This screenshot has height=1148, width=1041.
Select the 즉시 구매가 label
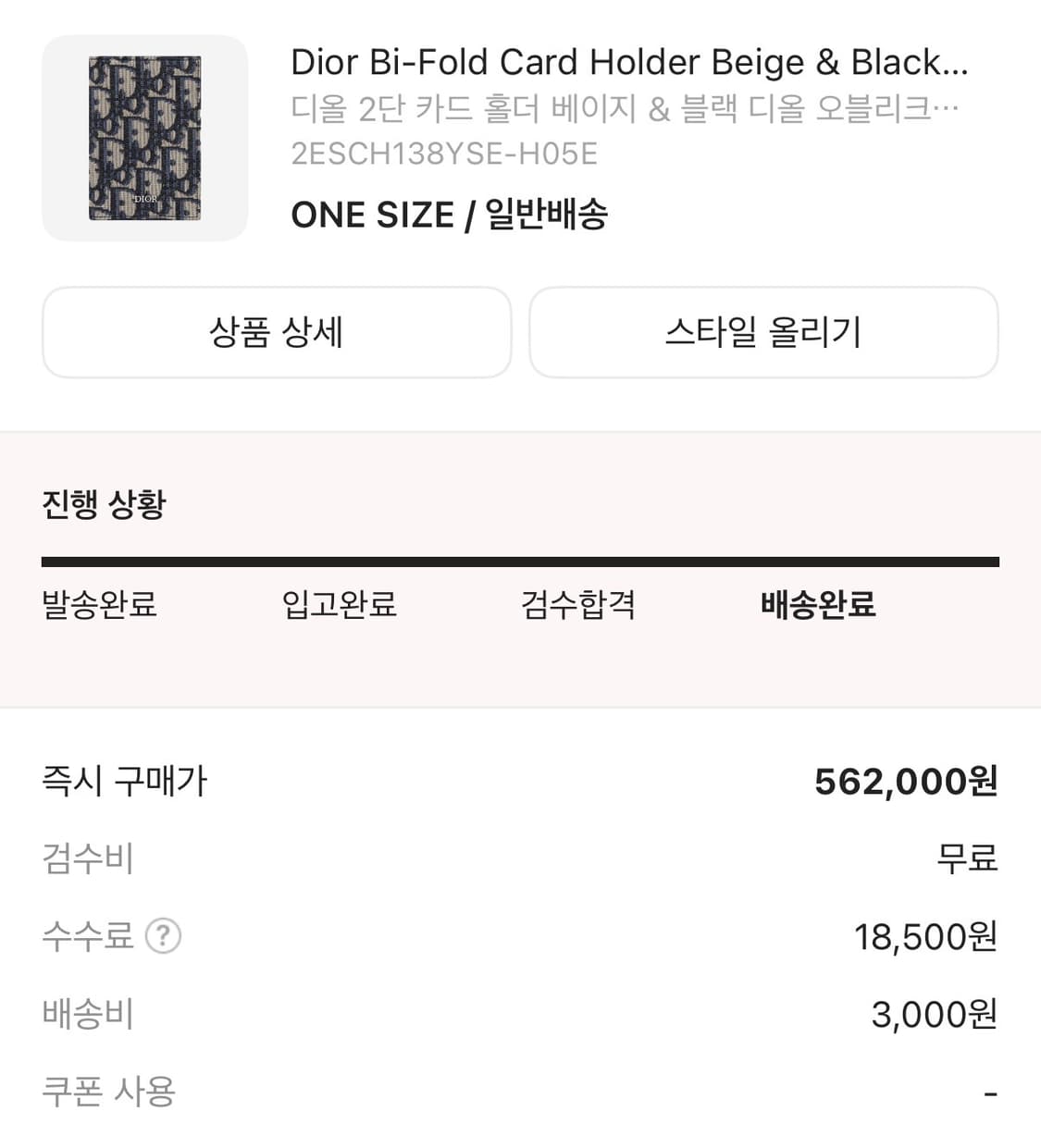(x=124, y=781)
